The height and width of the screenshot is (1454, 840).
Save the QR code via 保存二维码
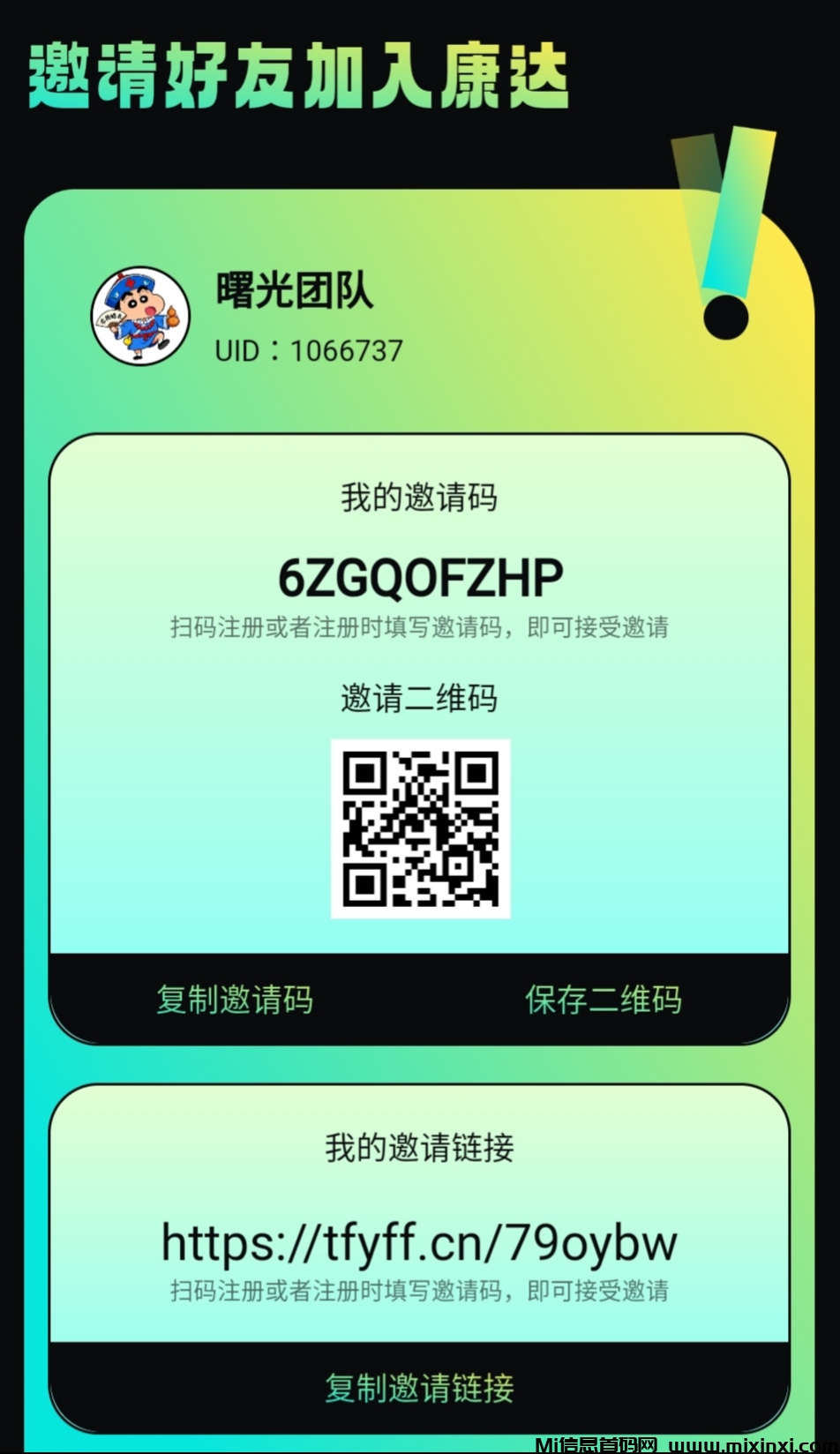pyautogui.click(x=604, y=1000)
